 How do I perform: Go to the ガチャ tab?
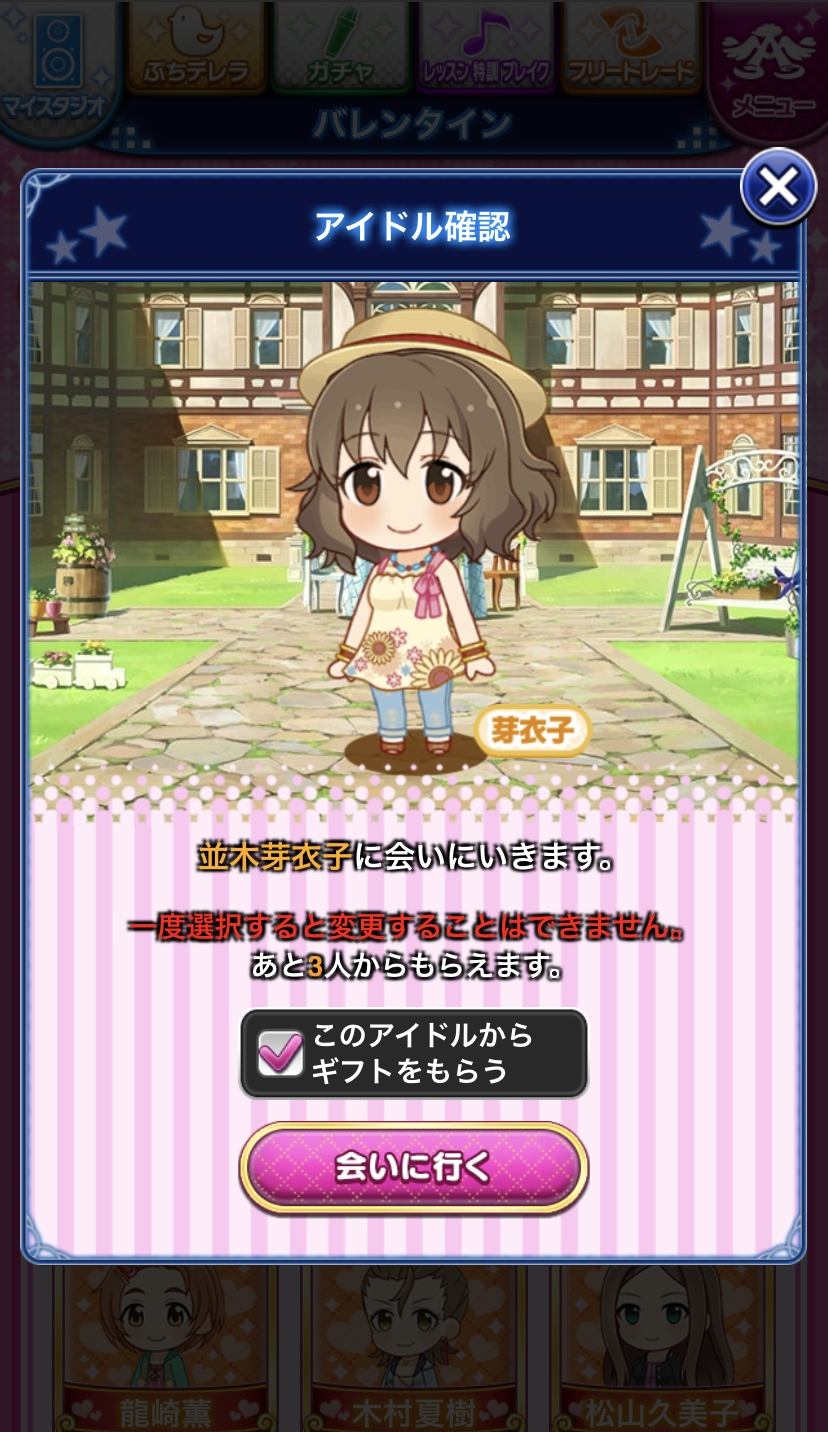pos(341,47)
